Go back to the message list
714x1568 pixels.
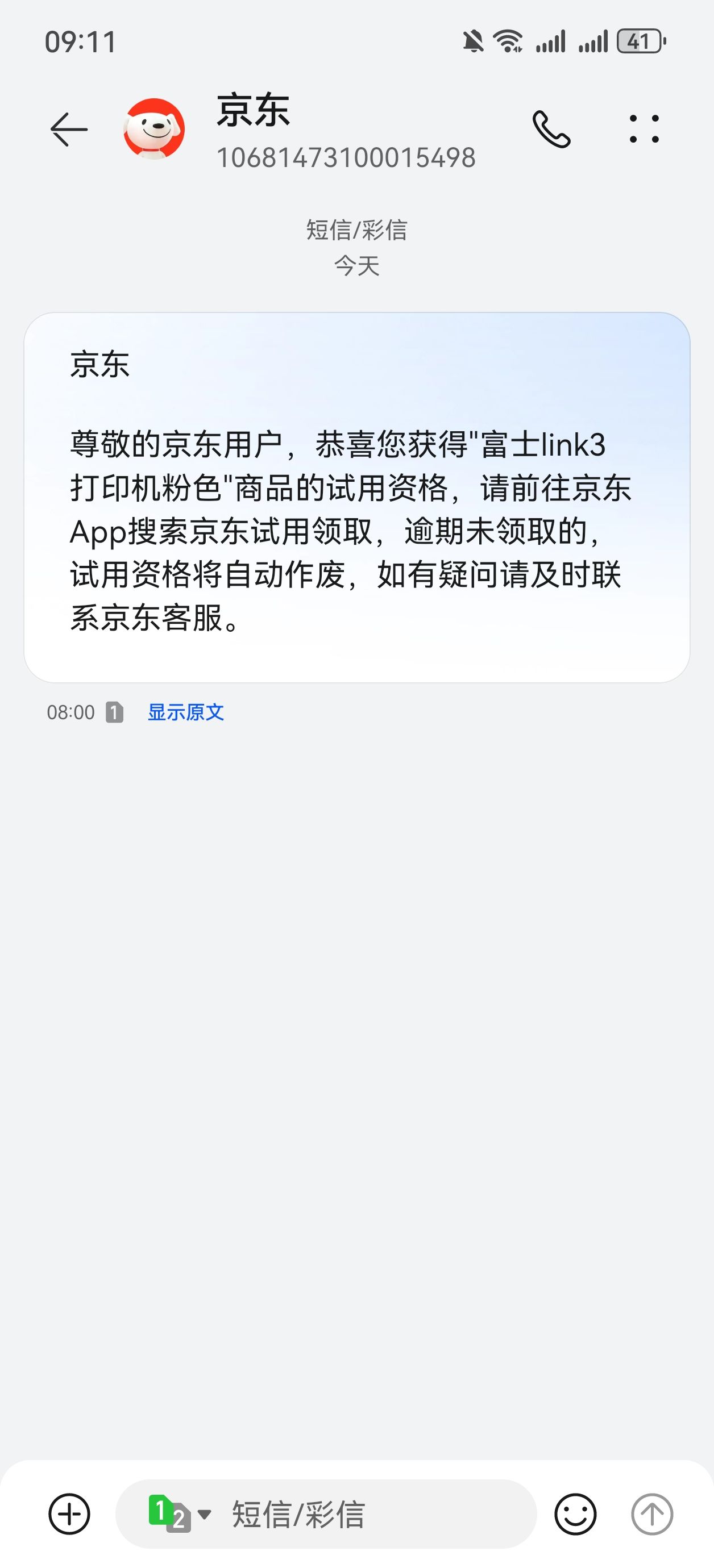[68, 129]
